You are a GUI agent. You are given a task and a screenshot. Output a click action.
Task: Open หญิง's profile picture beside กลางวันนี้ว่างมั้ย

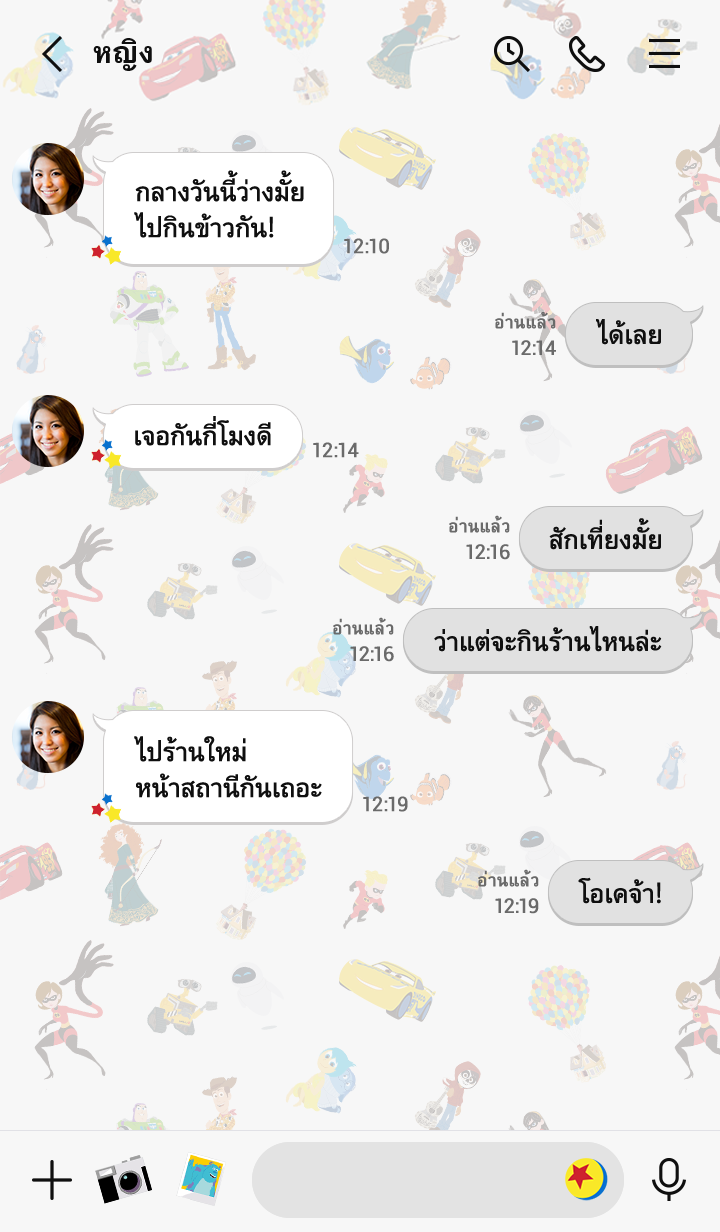(48, 179)
